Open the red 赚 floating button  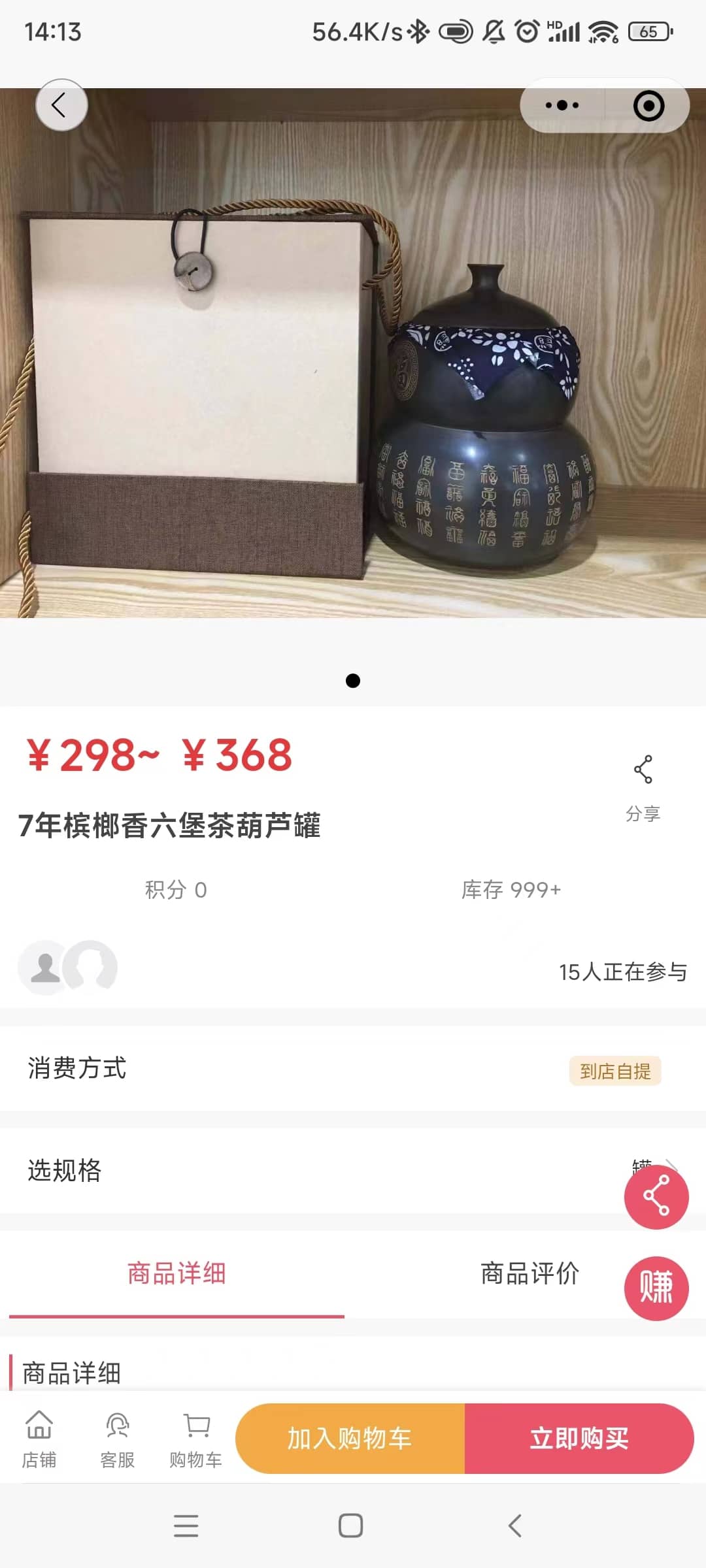(x=656, y=1288)
